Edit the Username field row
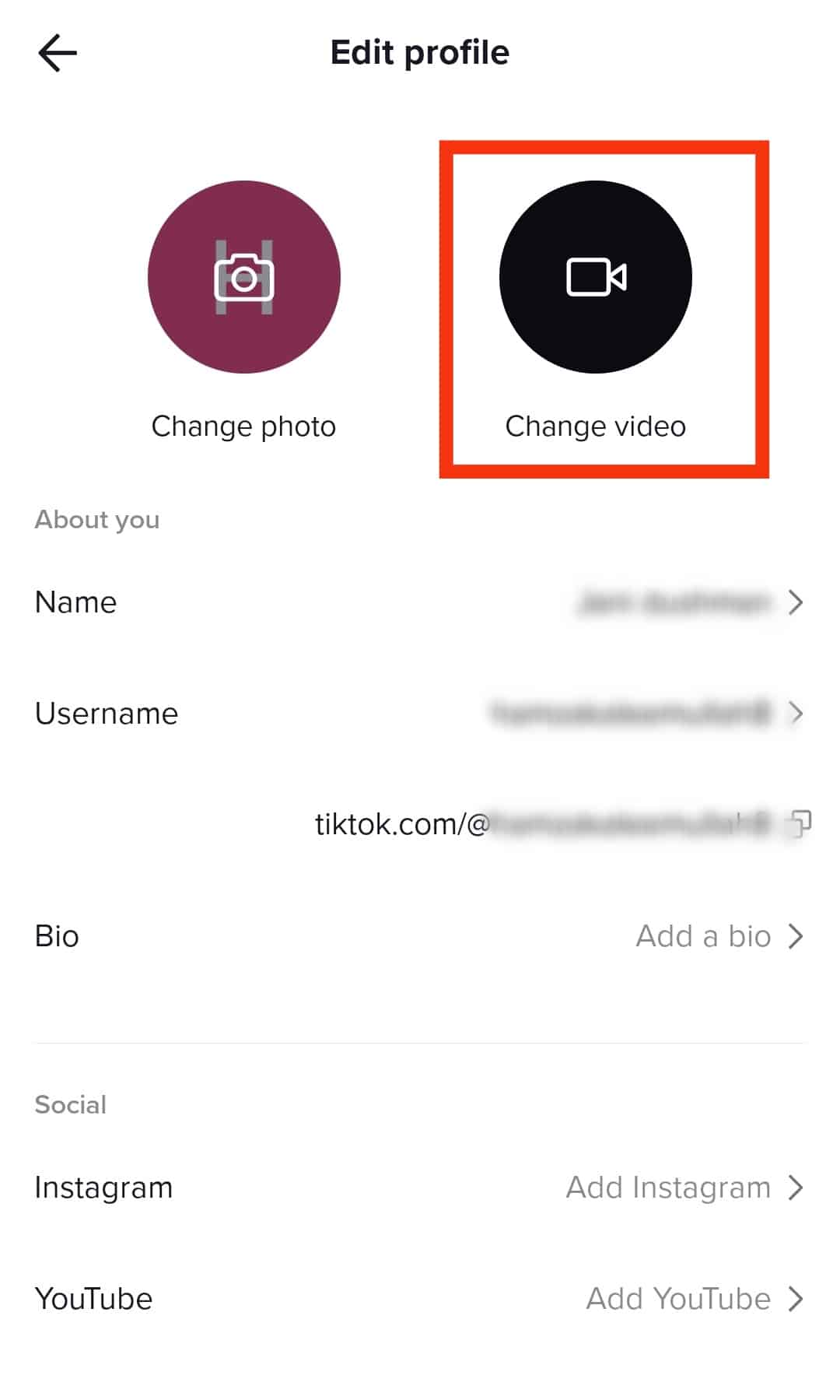This screenshot has width=840, height=1400. (x=418, y=714)
